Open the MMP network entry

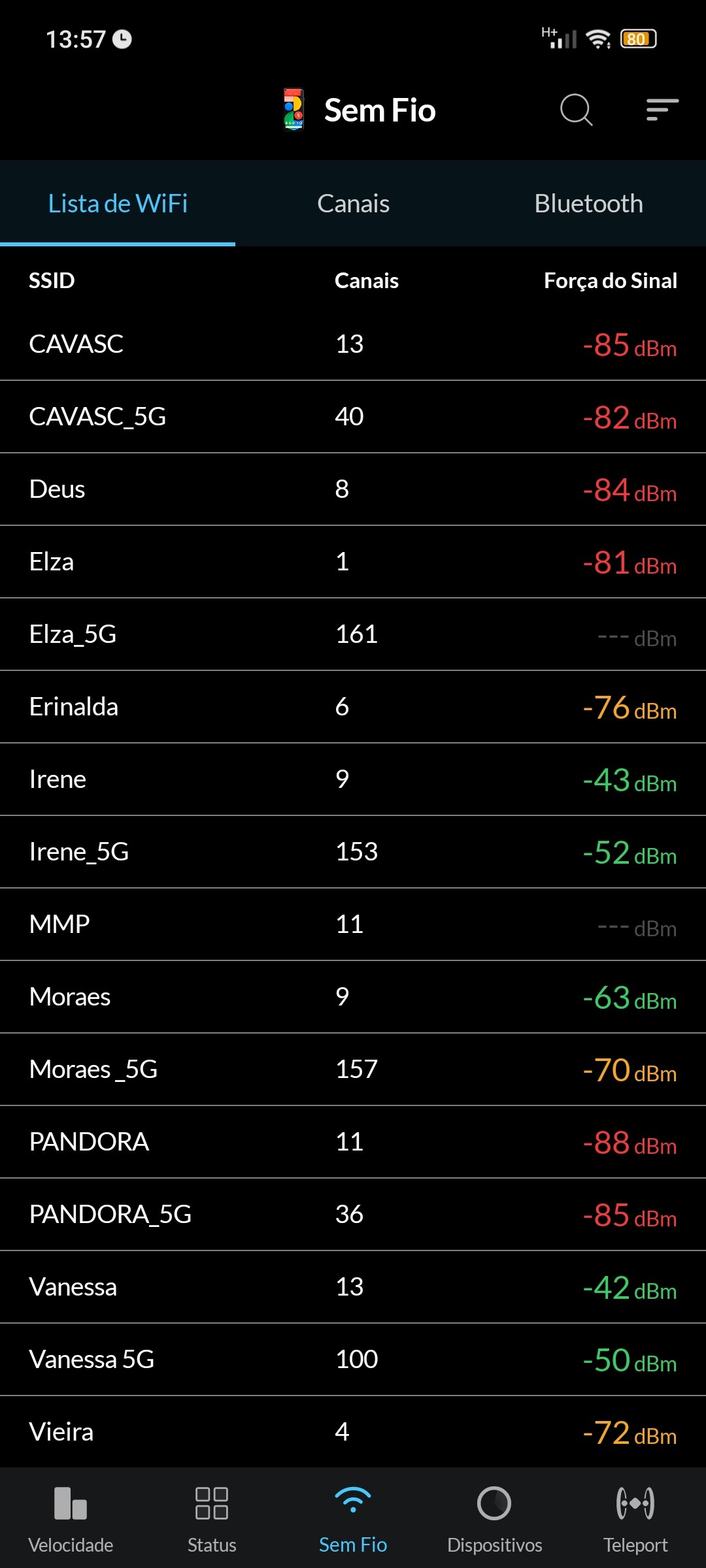pos(353,924)
